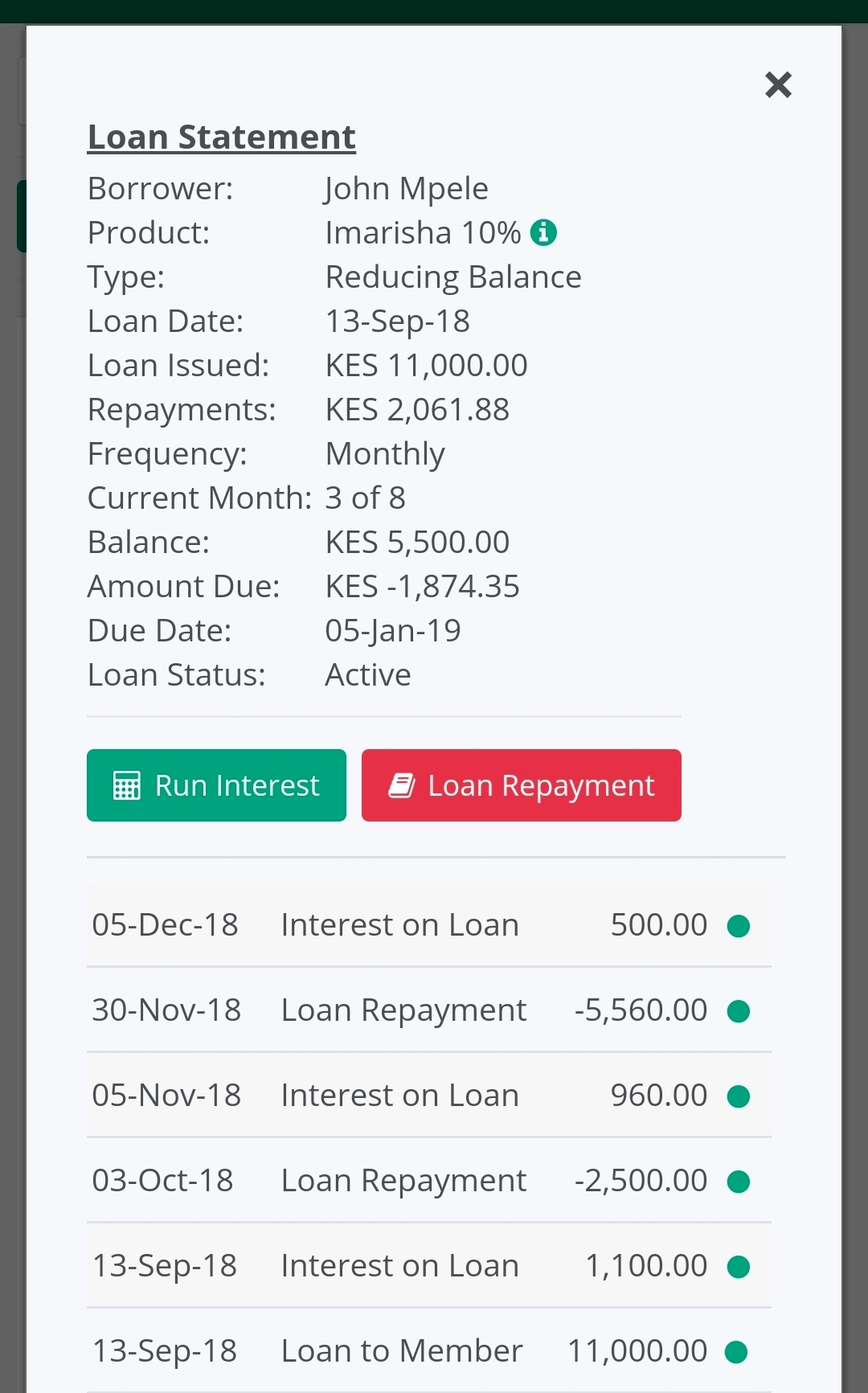Screen dimensions: 868x1393
Task: Select the green indicator on 05-Nov-18 interest row
Action: pyautogui.click(x=738, y=1096)
